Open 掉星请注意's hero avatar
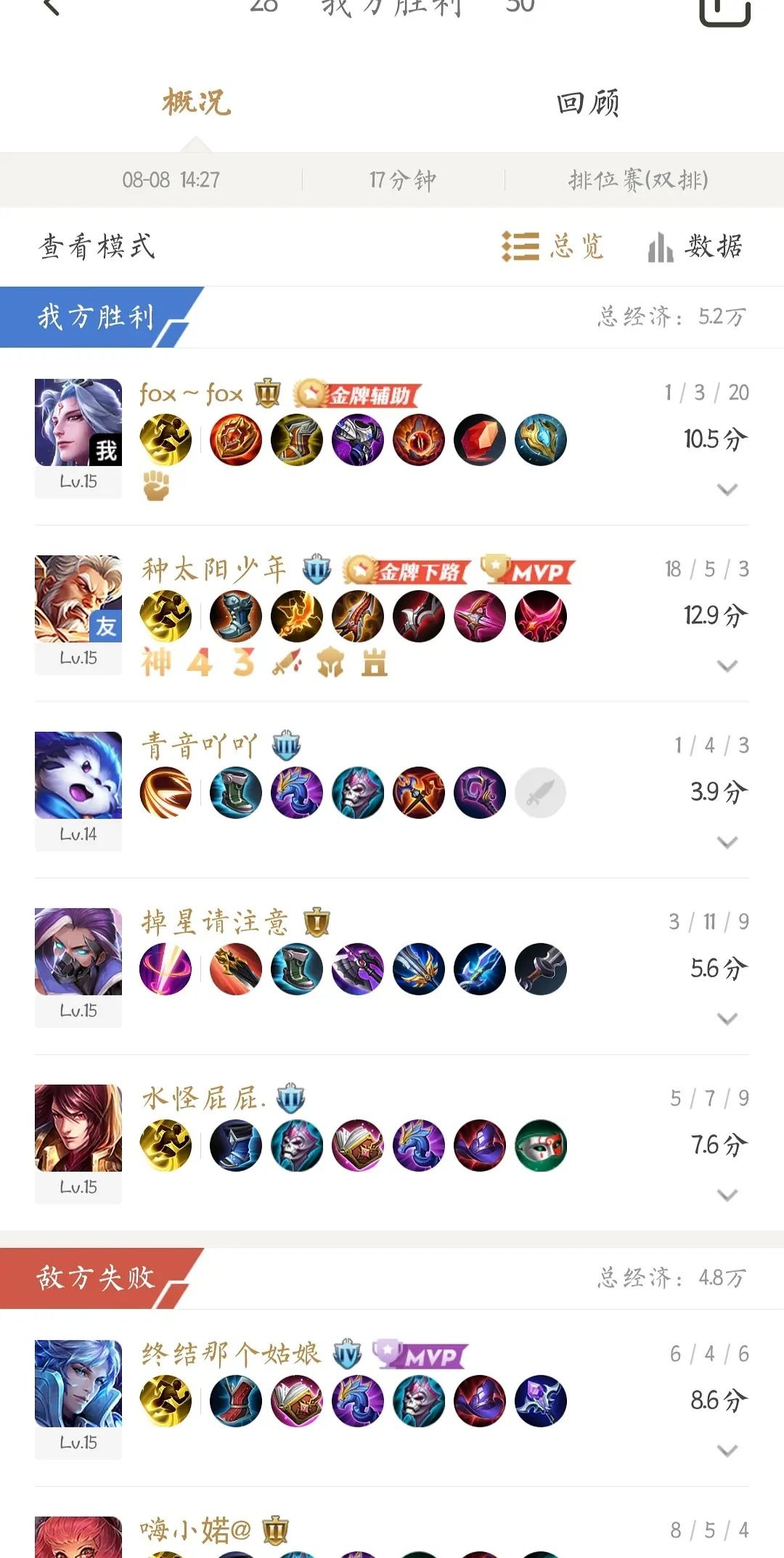This screenshot has height=1558, width=784. 78,952
